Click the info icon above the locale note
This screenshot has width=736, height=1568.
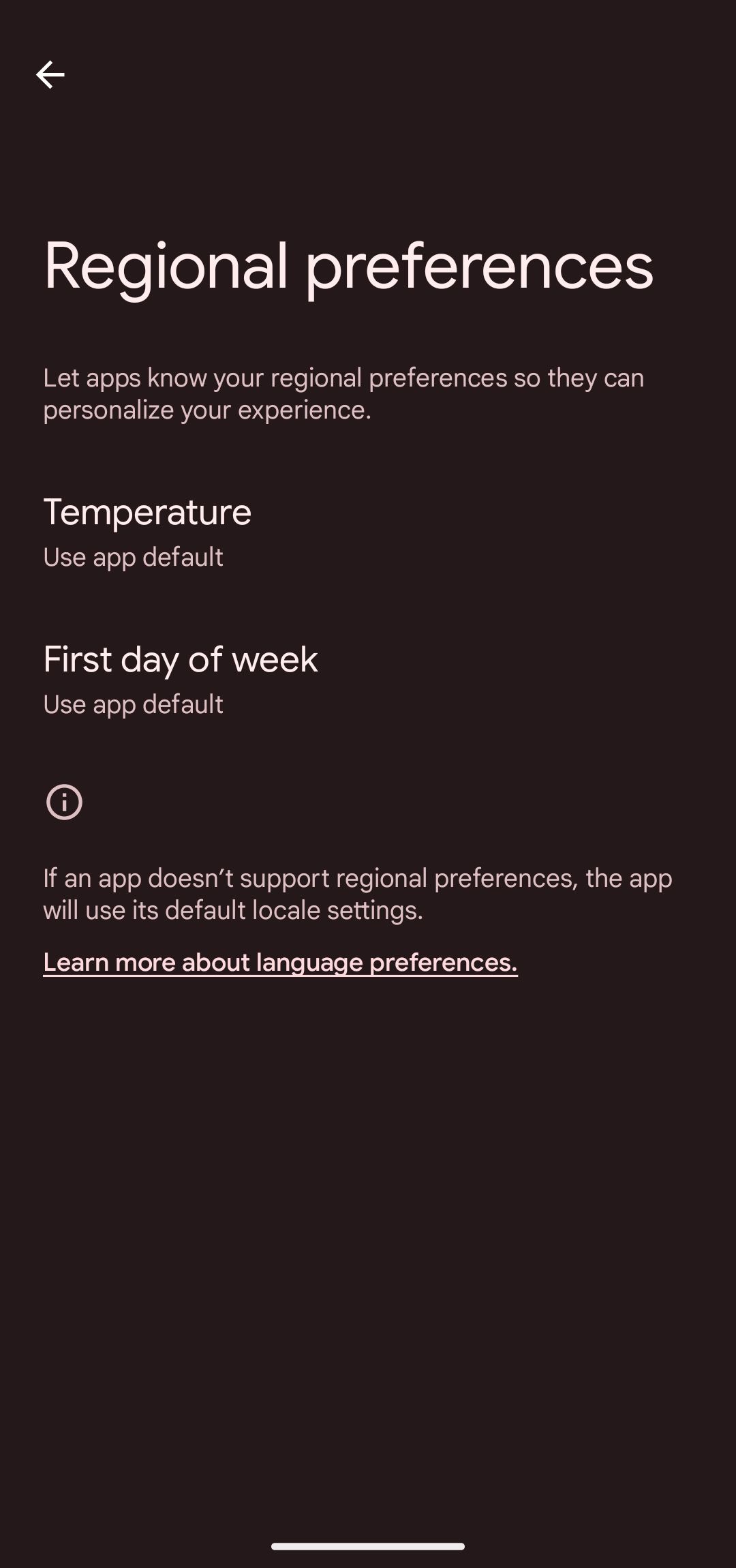click(x=64, y=802)
